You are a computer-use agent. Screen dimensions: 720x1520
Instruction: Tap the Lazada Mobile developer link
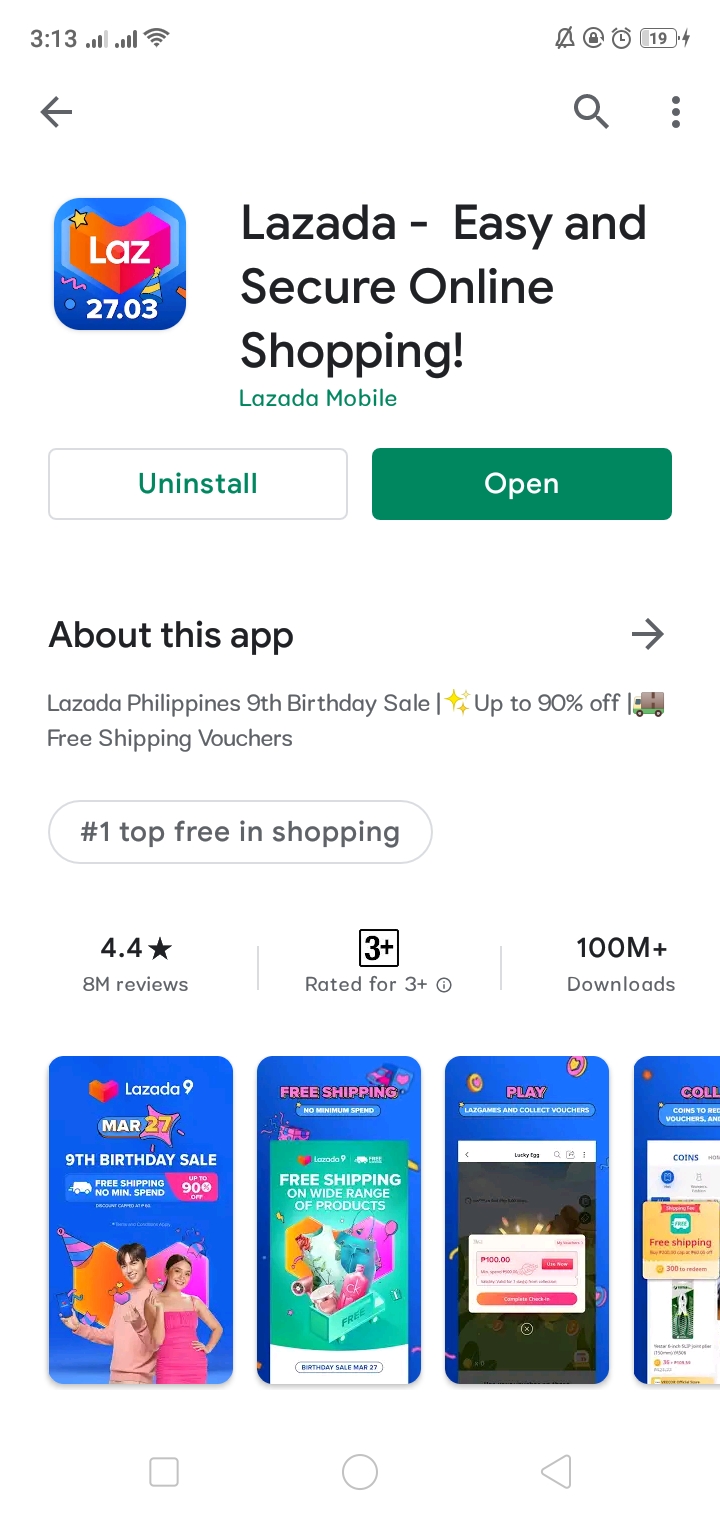click(x=318, y=398)
